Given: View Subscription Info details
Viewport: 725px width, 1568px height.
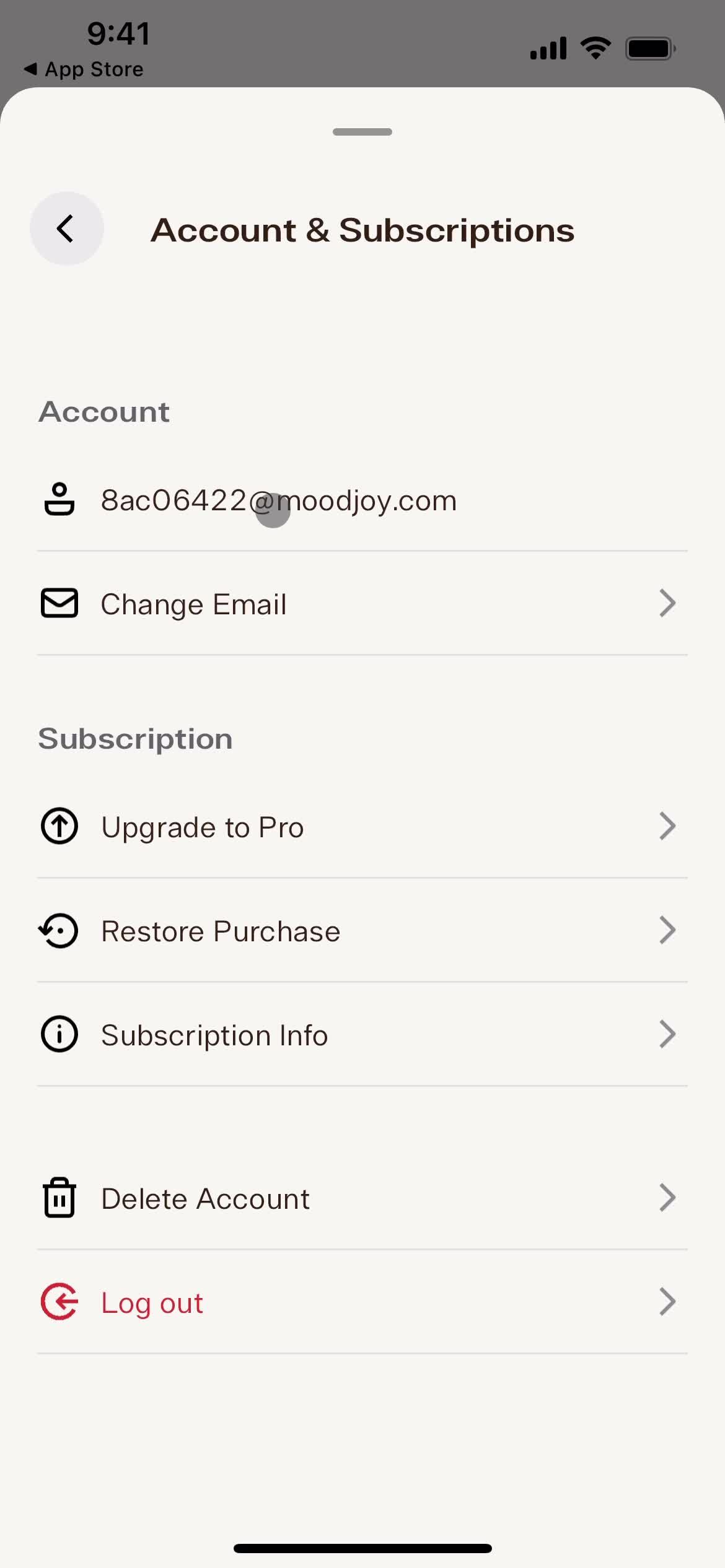Looking at the screenshot, I should click(362, 1035).
